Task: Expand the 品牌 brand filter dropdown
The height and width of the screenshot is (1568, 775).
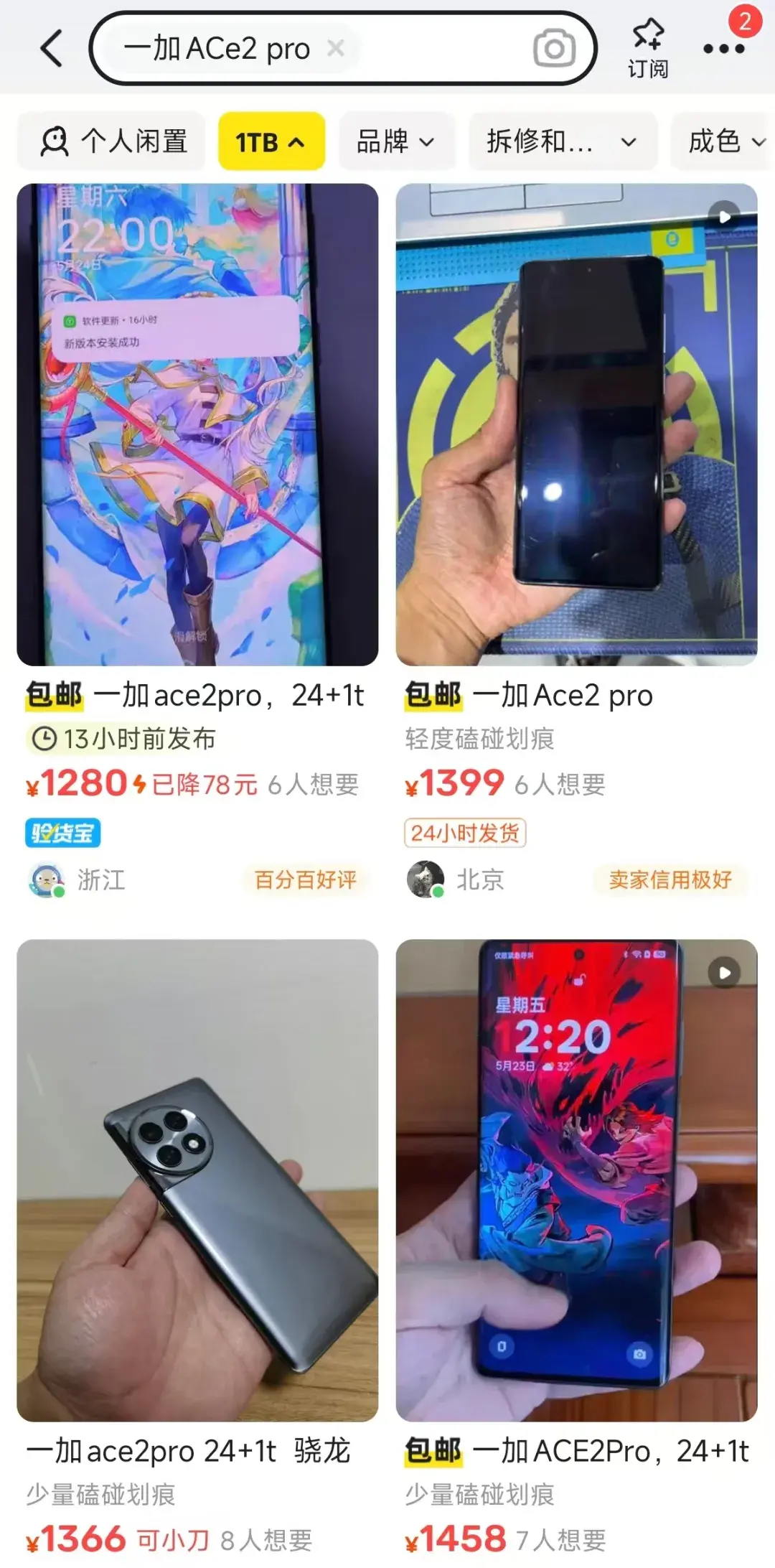Action: 395,141
